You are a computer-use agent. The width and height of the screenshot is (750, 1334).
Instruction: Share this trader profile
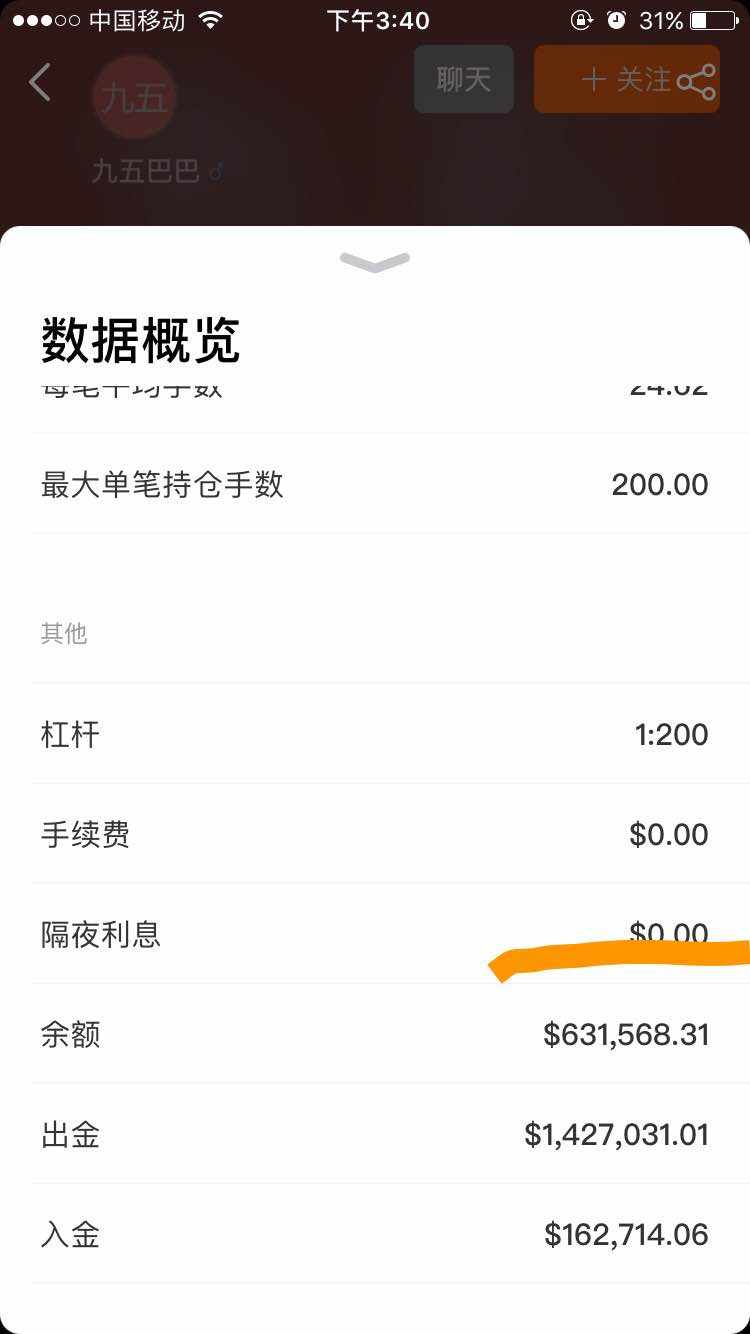[697, 82]
